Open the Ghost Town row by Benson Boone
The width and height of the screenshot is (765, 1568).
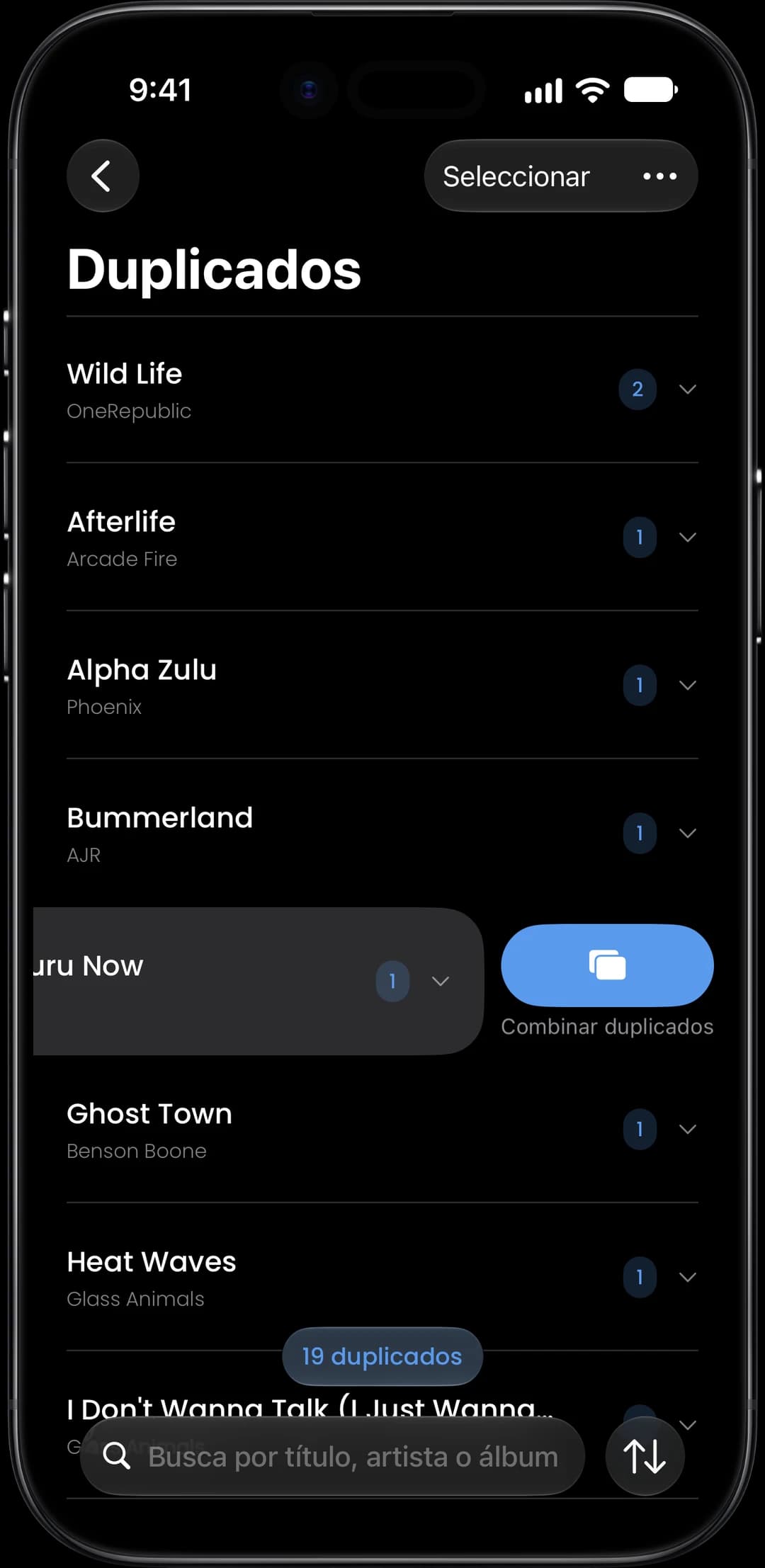[382, 1130]
